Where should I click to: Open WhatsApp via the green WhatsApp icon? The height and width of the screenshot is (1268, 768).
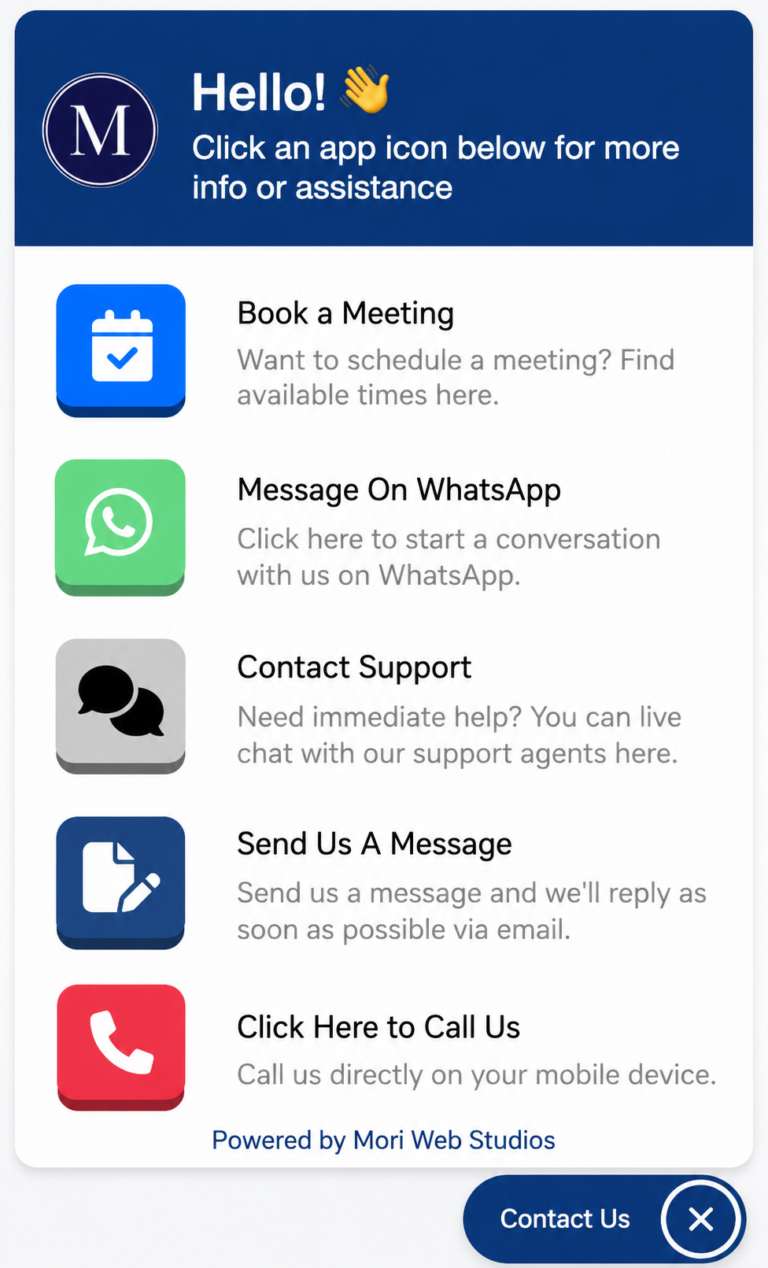(x=120, y=527)
